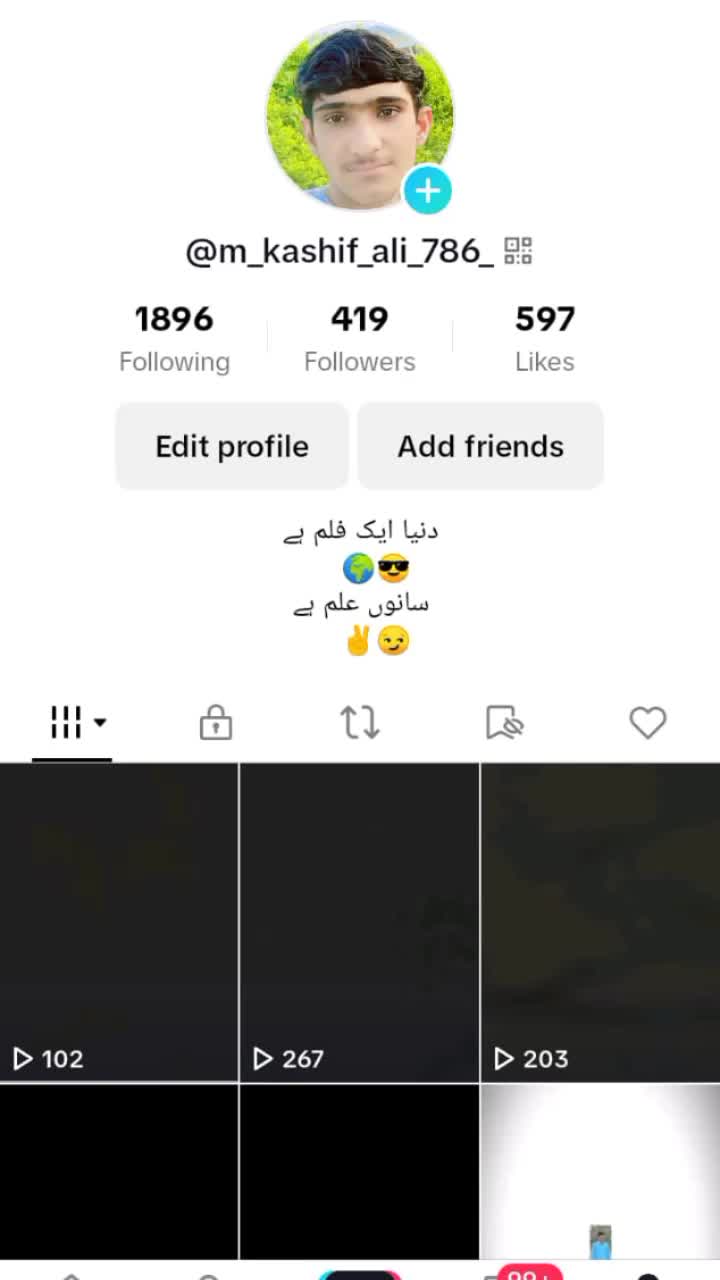
Task: View the Followers list
Action: (x=359, y=338)
